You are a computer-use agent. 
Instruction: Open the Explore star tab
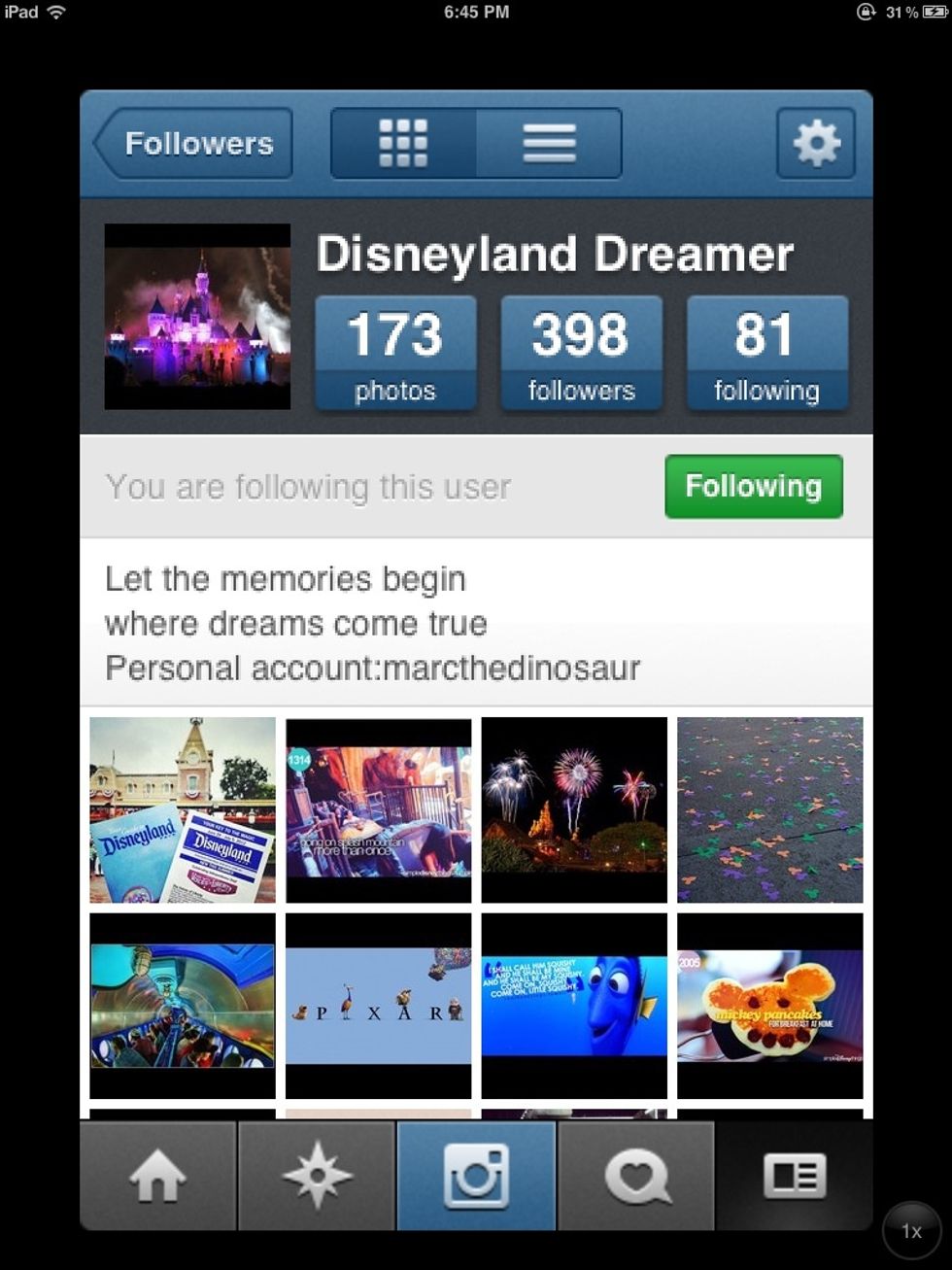pos(317,1177)
